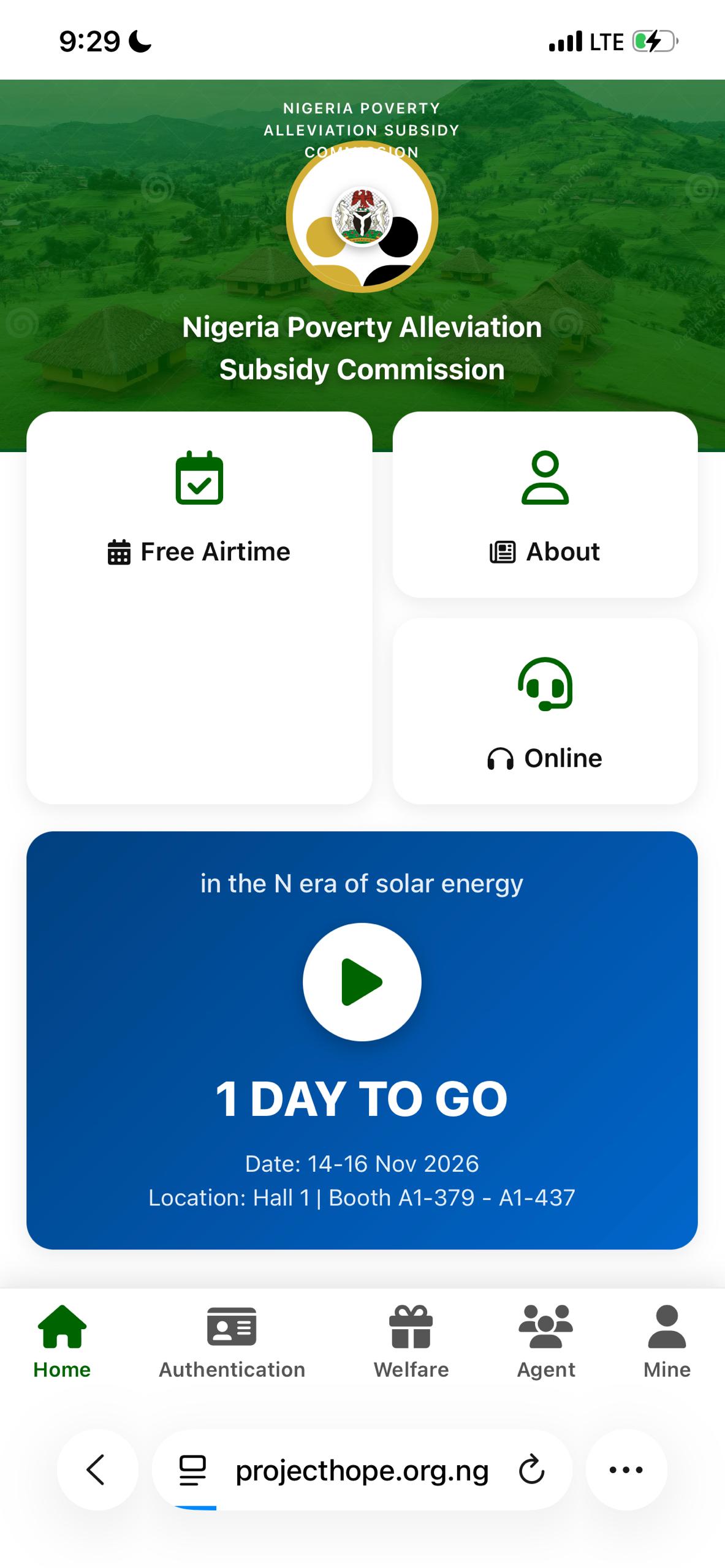Screen dimensions: 725x1568
Task: Switch to the Mine tab
Action: 667,1341
